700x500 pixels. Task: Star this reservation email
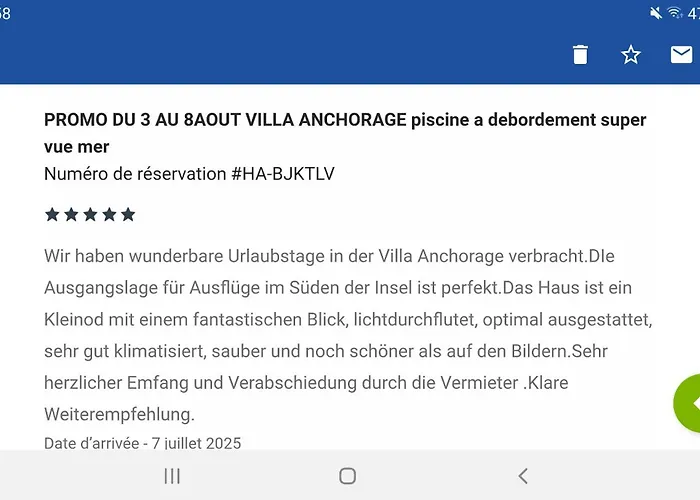point(631,55)
